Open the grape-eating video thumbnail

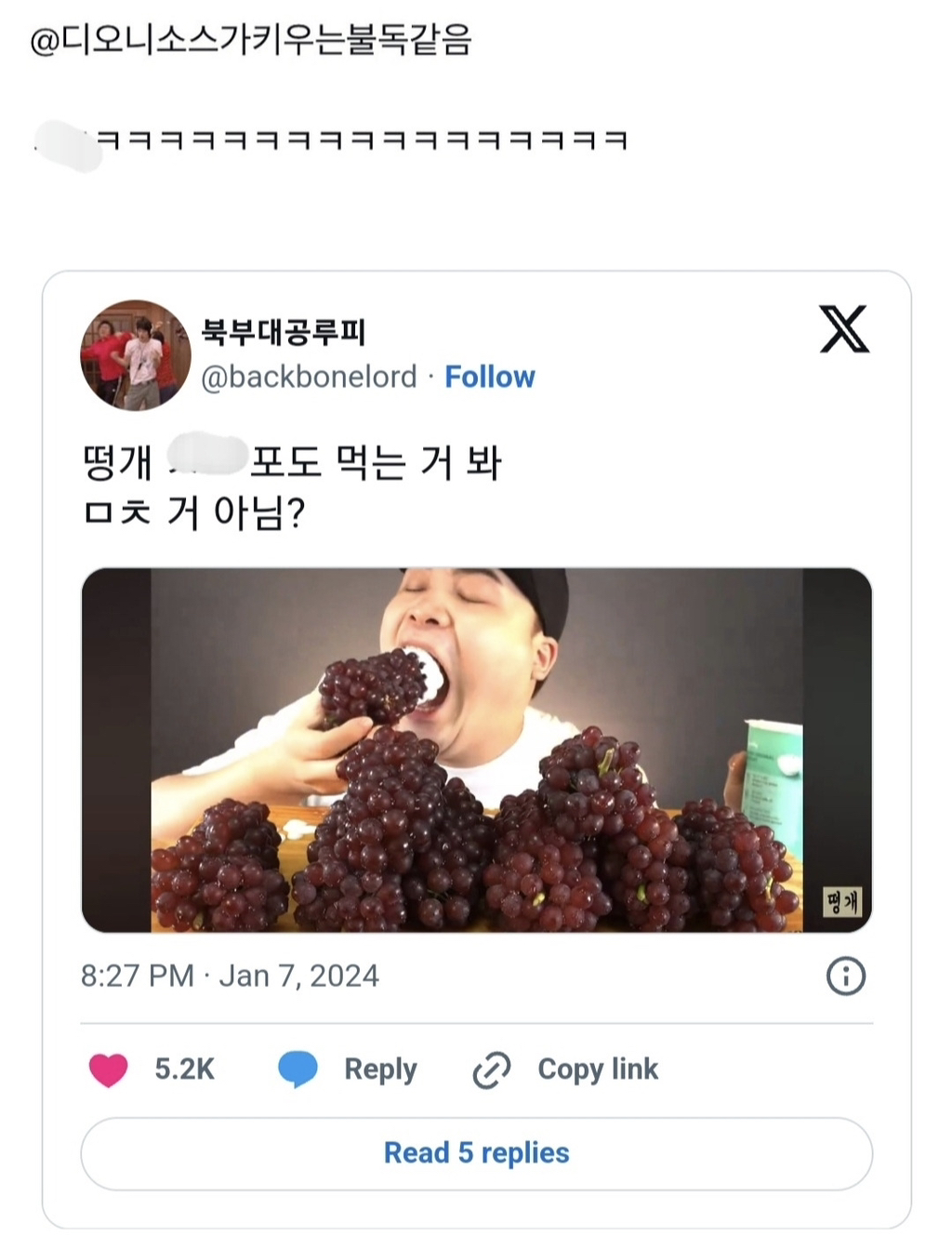click(476, 750)
